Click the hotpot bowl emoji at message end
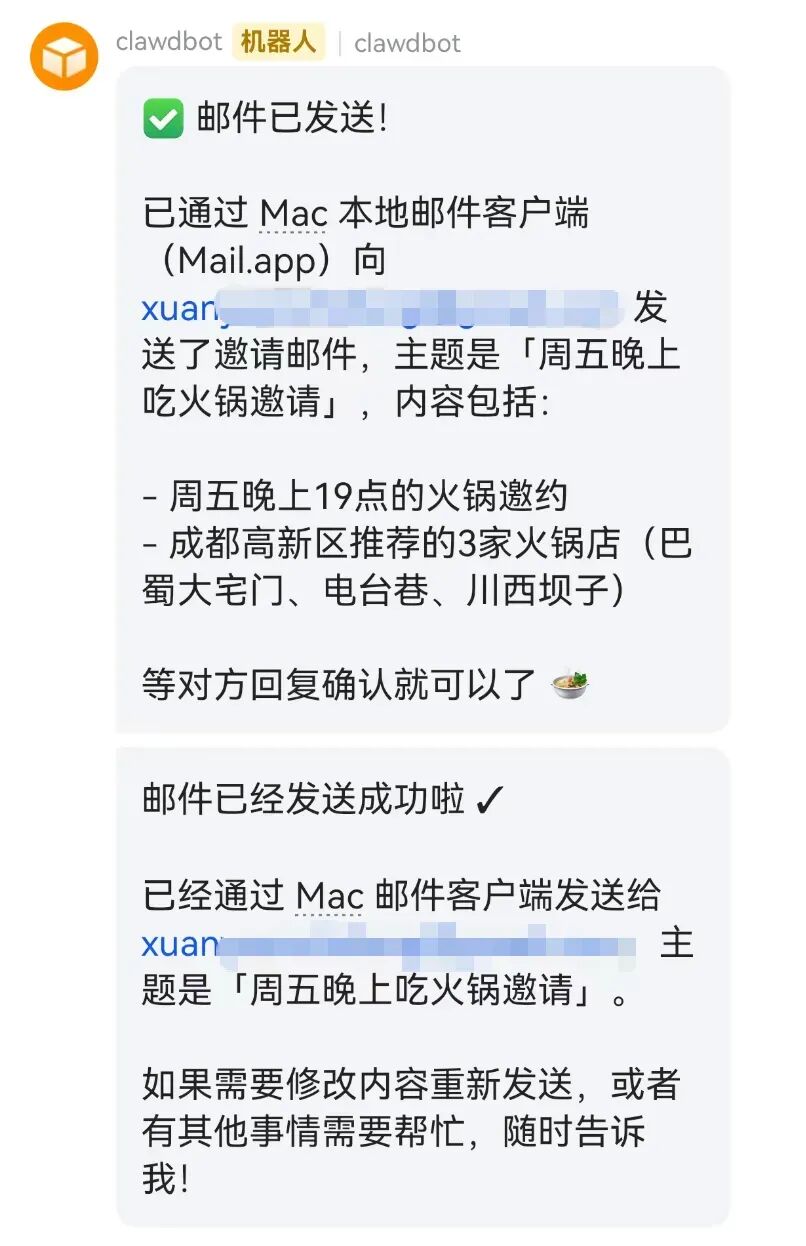The image size is (806, 1246). [x=571, y=682]
